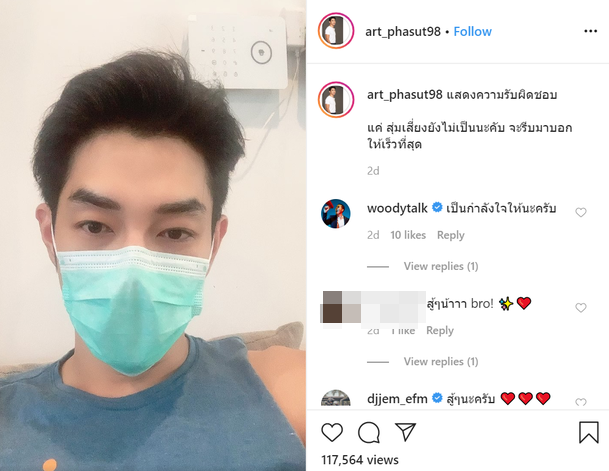
Task: Like woodytalk's comment
Action: point(581,212)
